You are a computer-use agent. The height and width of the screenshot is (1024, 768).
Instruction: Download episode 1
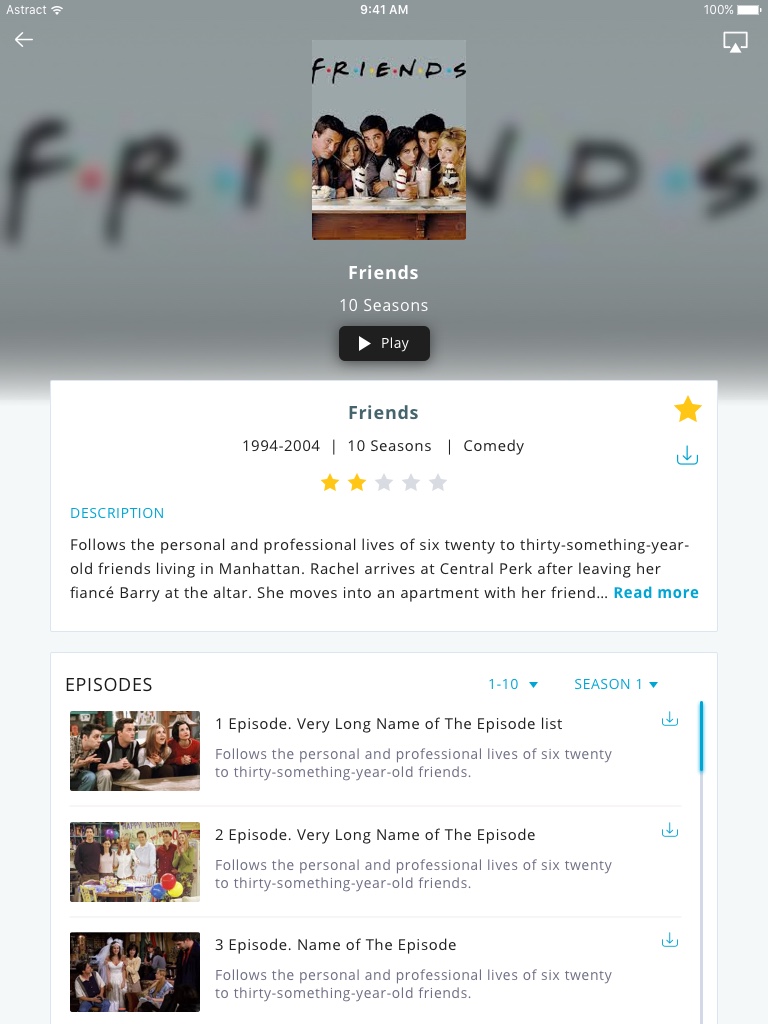click(x=670, y=720)
